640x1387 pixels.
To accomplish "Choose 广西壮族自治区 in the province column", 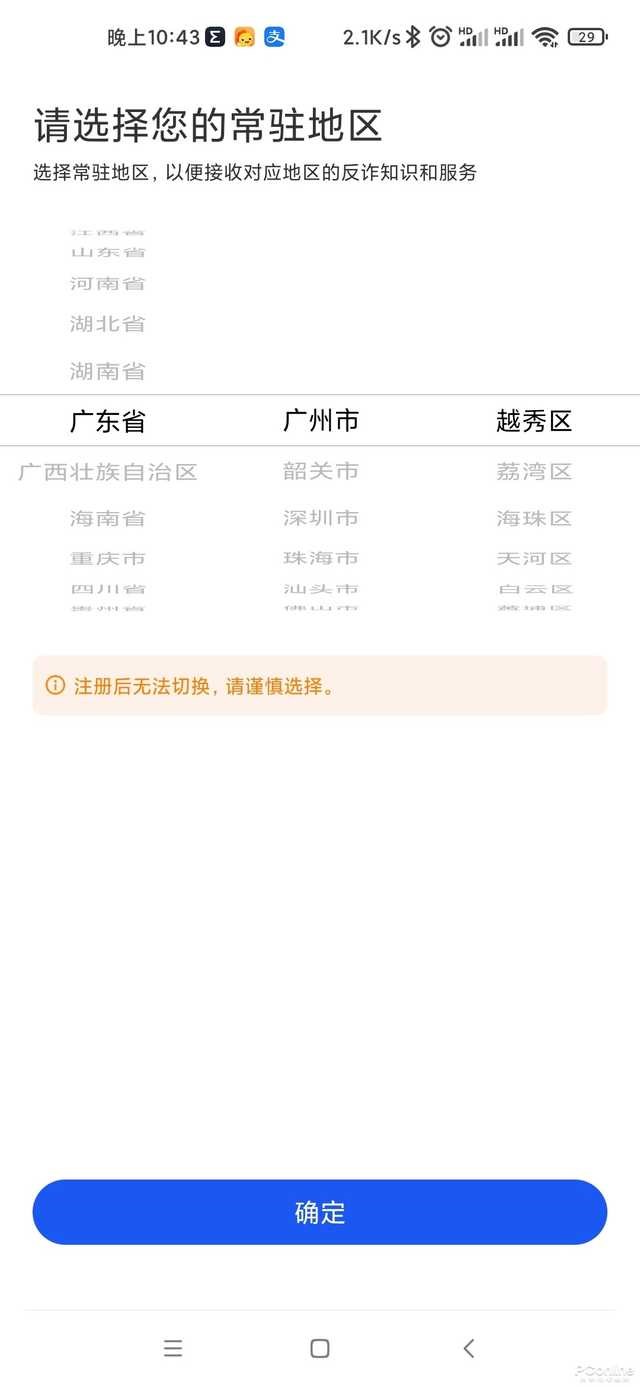I will pyautogui.click(x=108, y=472).
